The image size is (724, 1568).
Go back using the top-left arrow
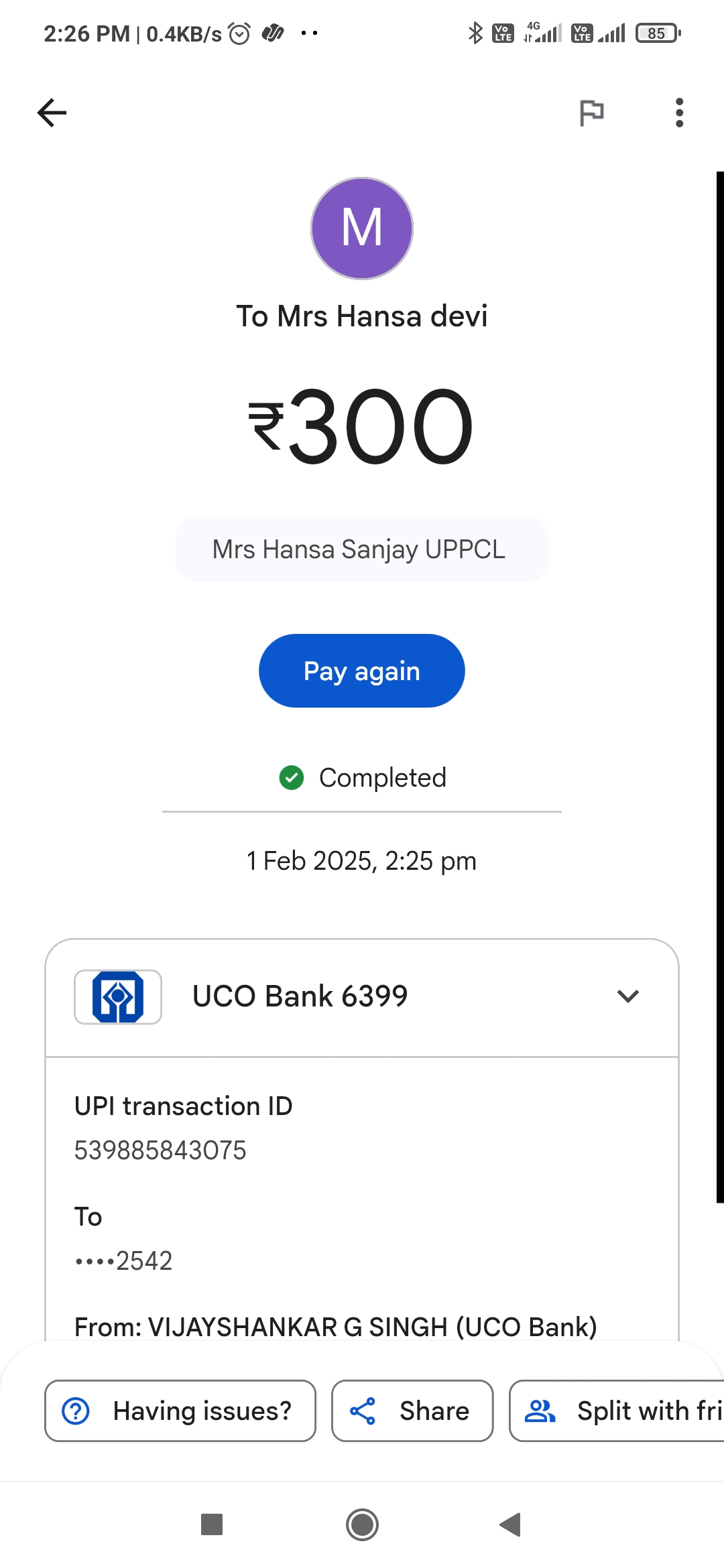[x=52, y=113]
